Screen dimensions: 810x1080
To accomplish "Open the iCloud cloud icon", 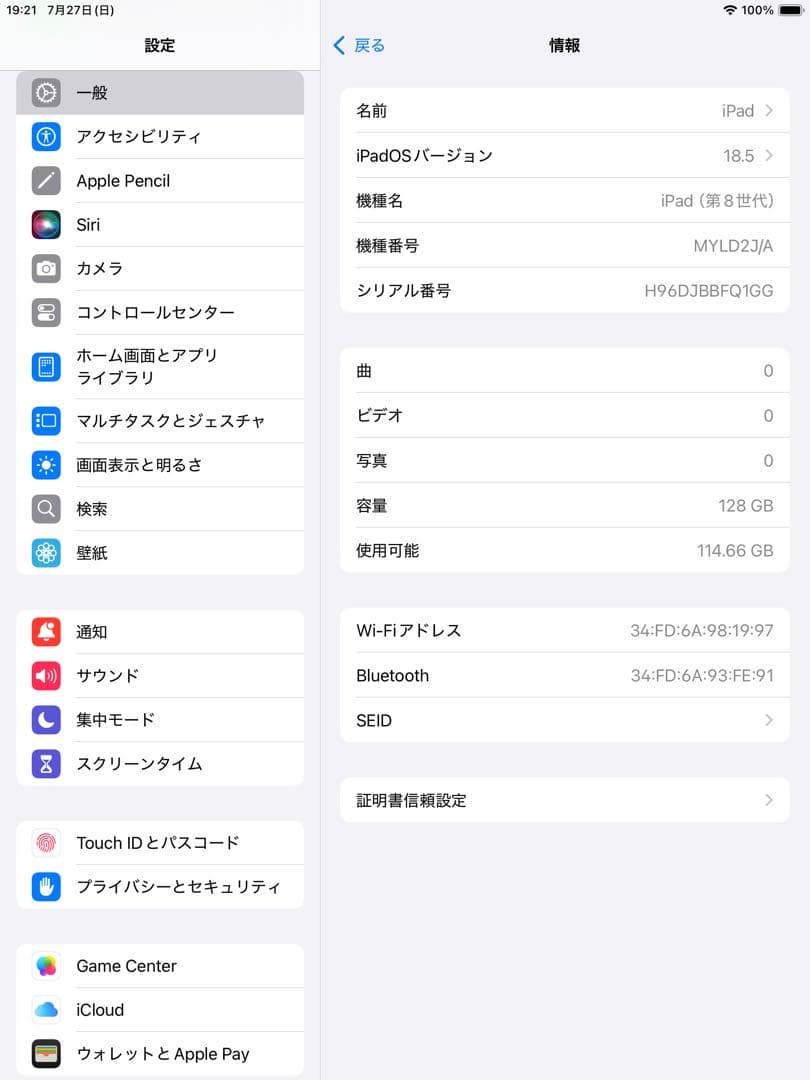I will pyautogui.click(x=46, y=1010).
